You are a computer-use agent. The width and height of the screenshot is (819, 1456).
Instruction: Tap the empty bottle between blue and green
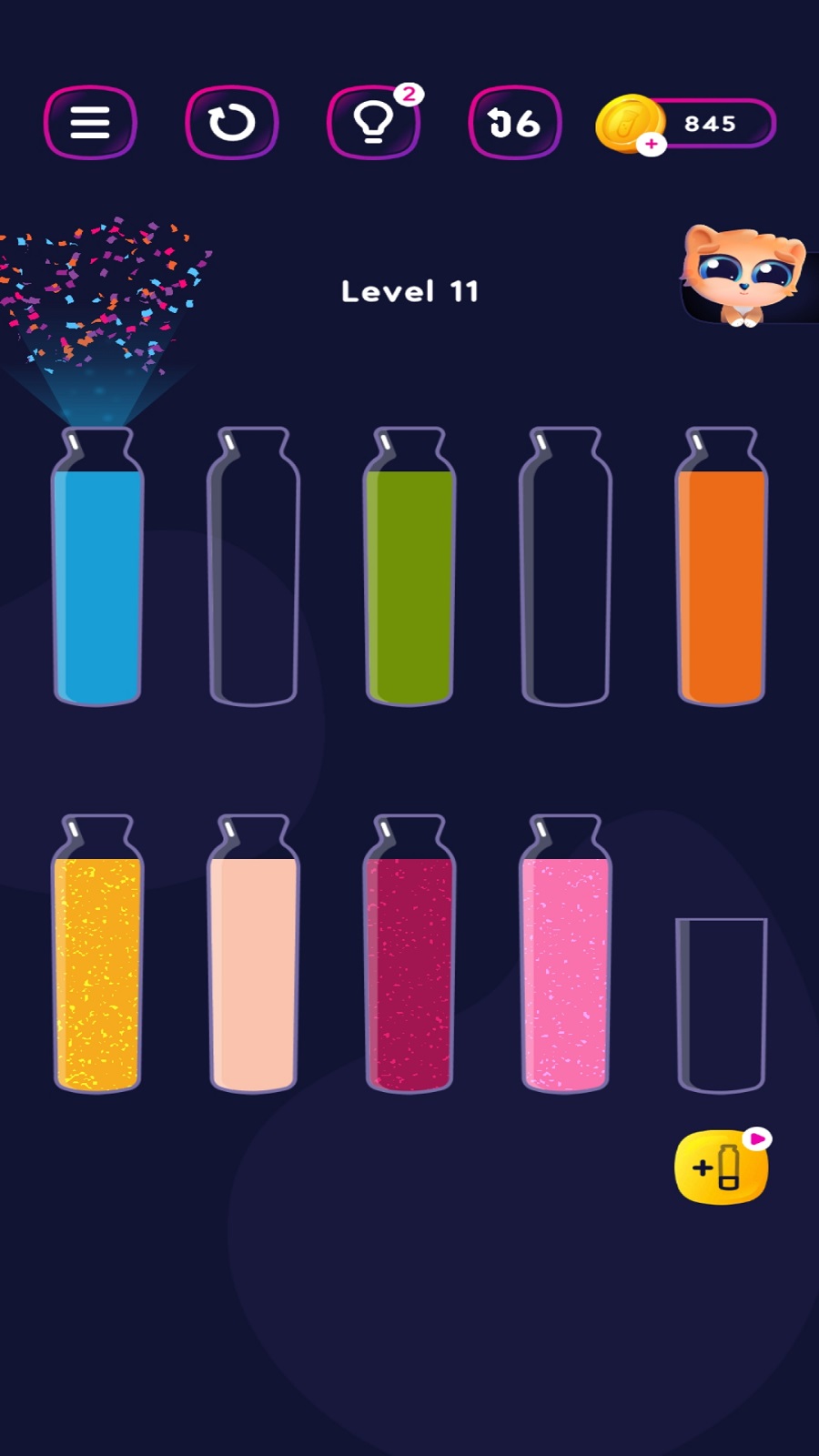[254, 573]
